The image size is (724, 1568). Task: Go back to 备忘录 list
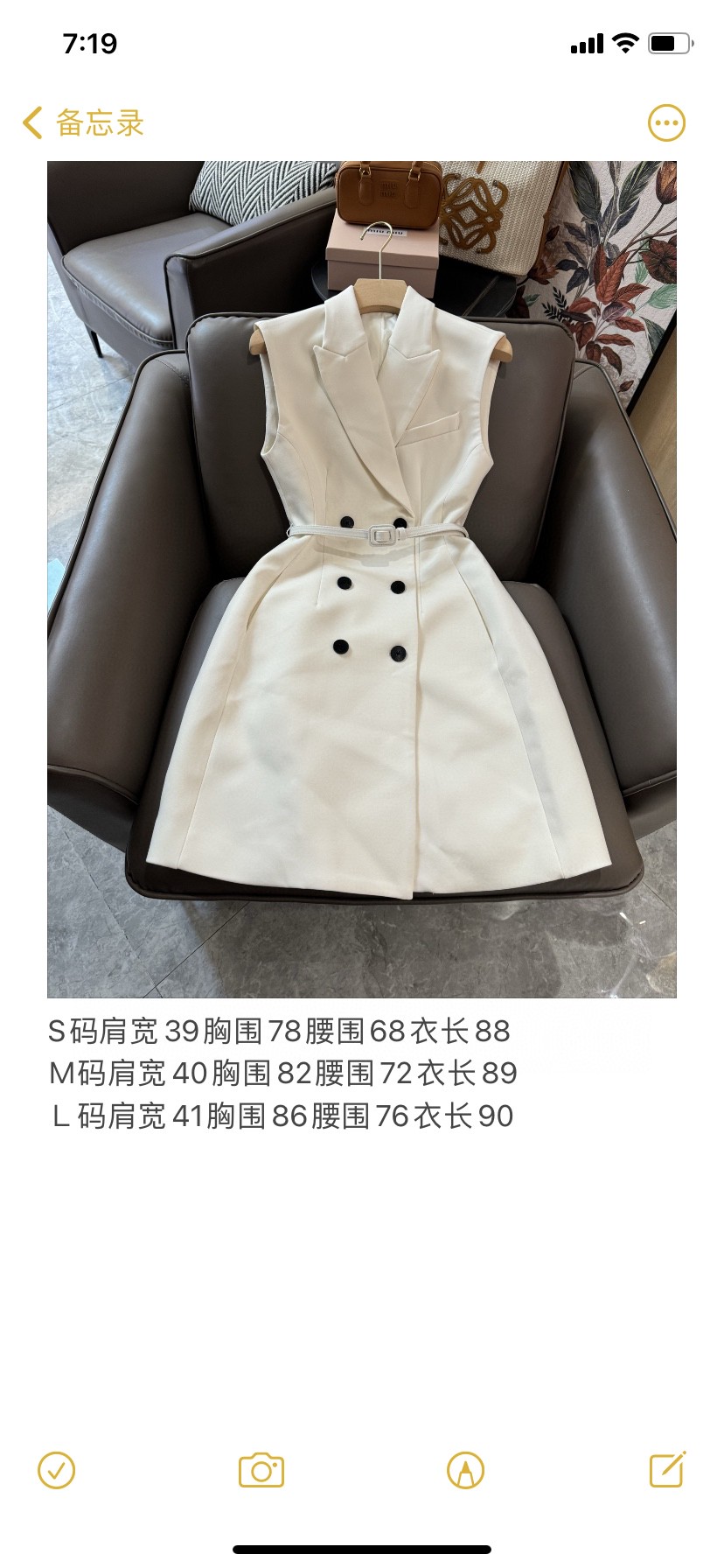83,123
